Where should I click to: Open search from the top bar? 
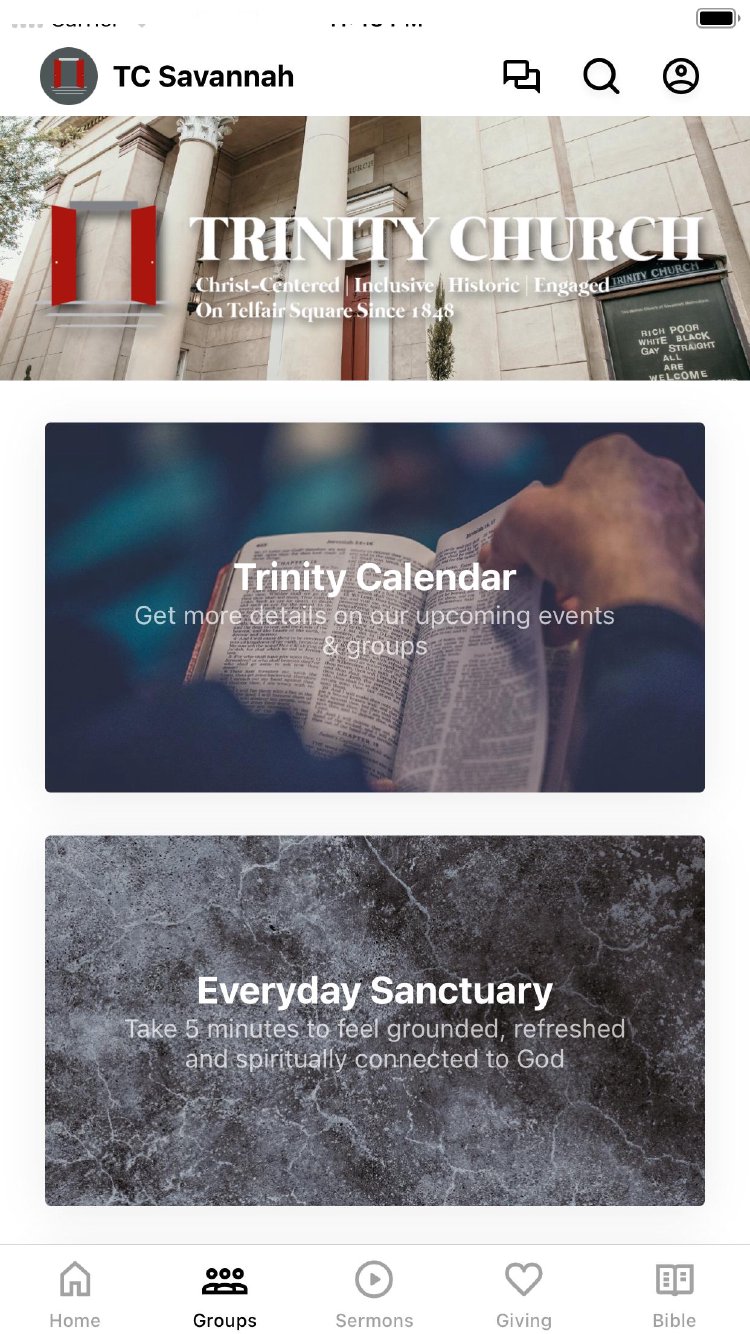click(x=601, y=77)
